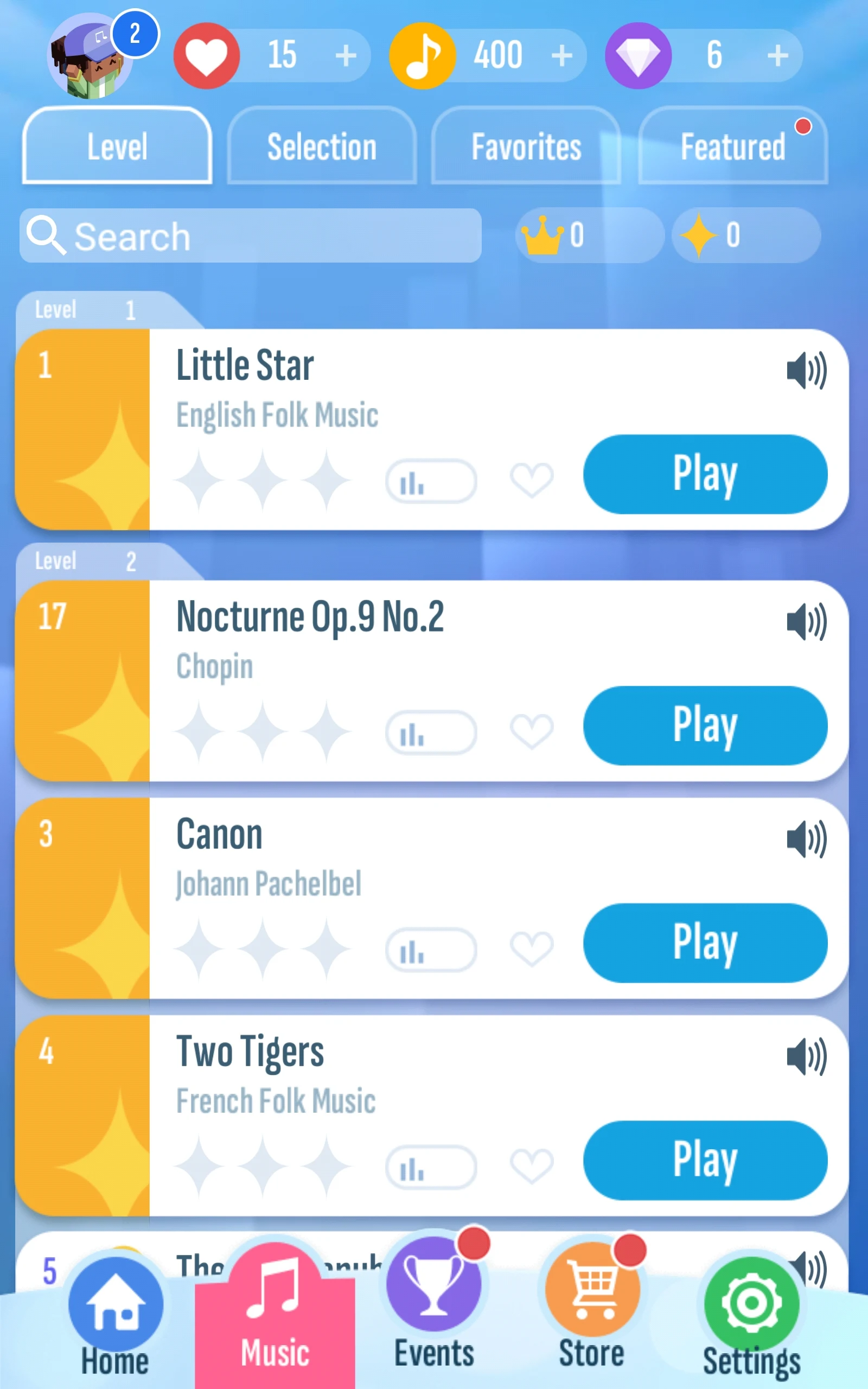
Task: Add more hearts with the plus button
Action: pos(346,56)
